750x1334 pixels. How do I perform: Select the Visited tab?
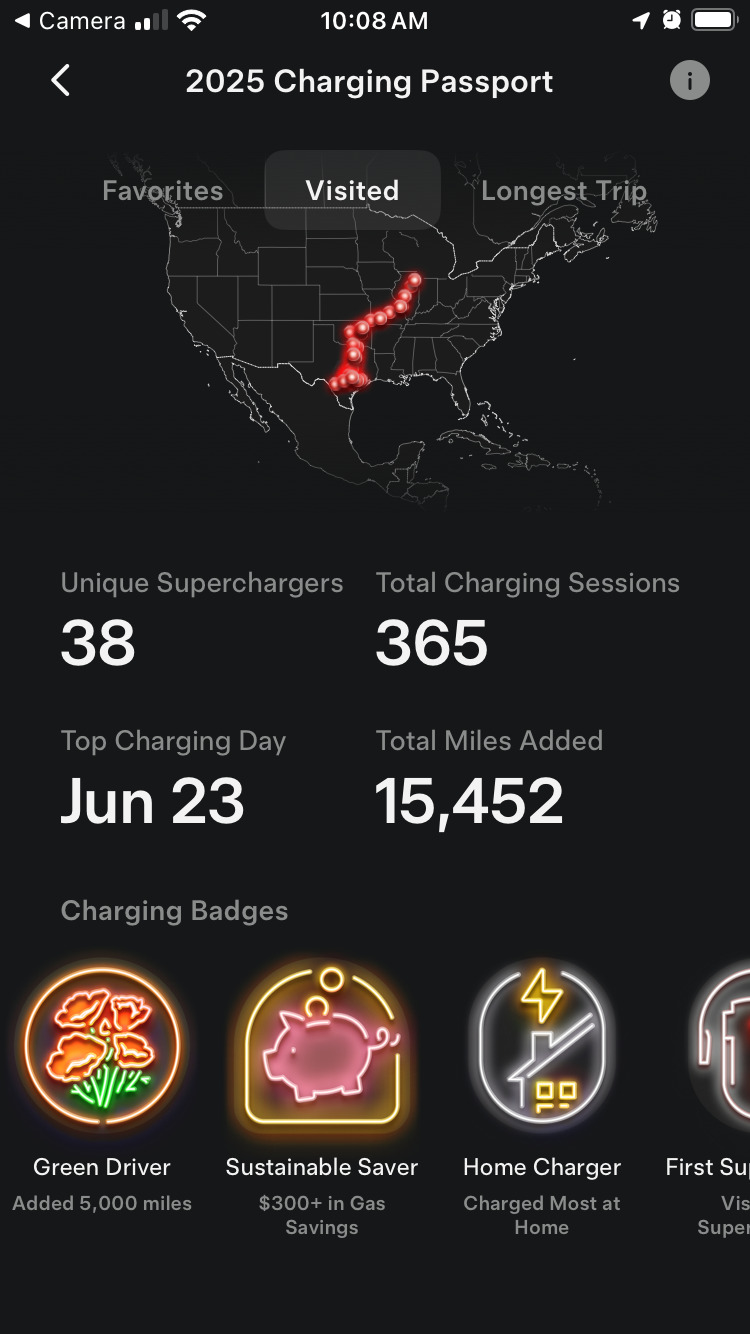point(352,191)
